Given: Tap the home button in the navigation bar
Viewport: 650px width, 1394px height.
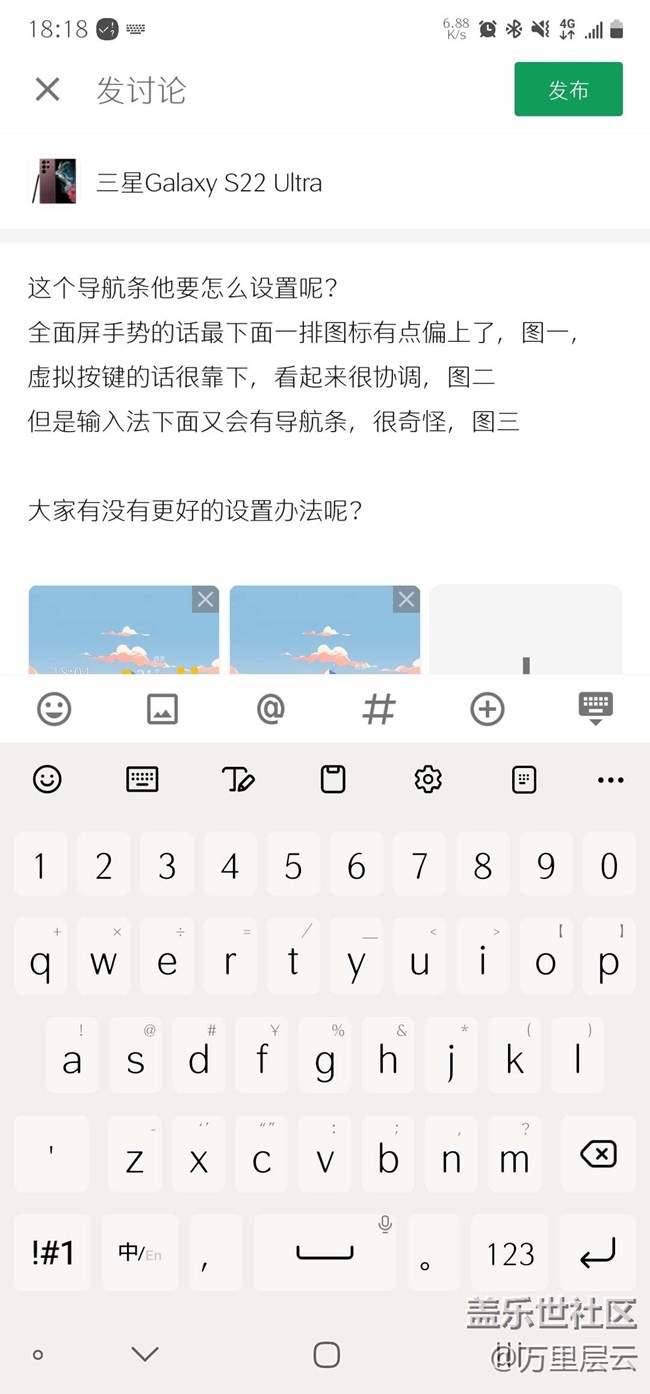Looking at the screenshot, I should [326, 1355].
